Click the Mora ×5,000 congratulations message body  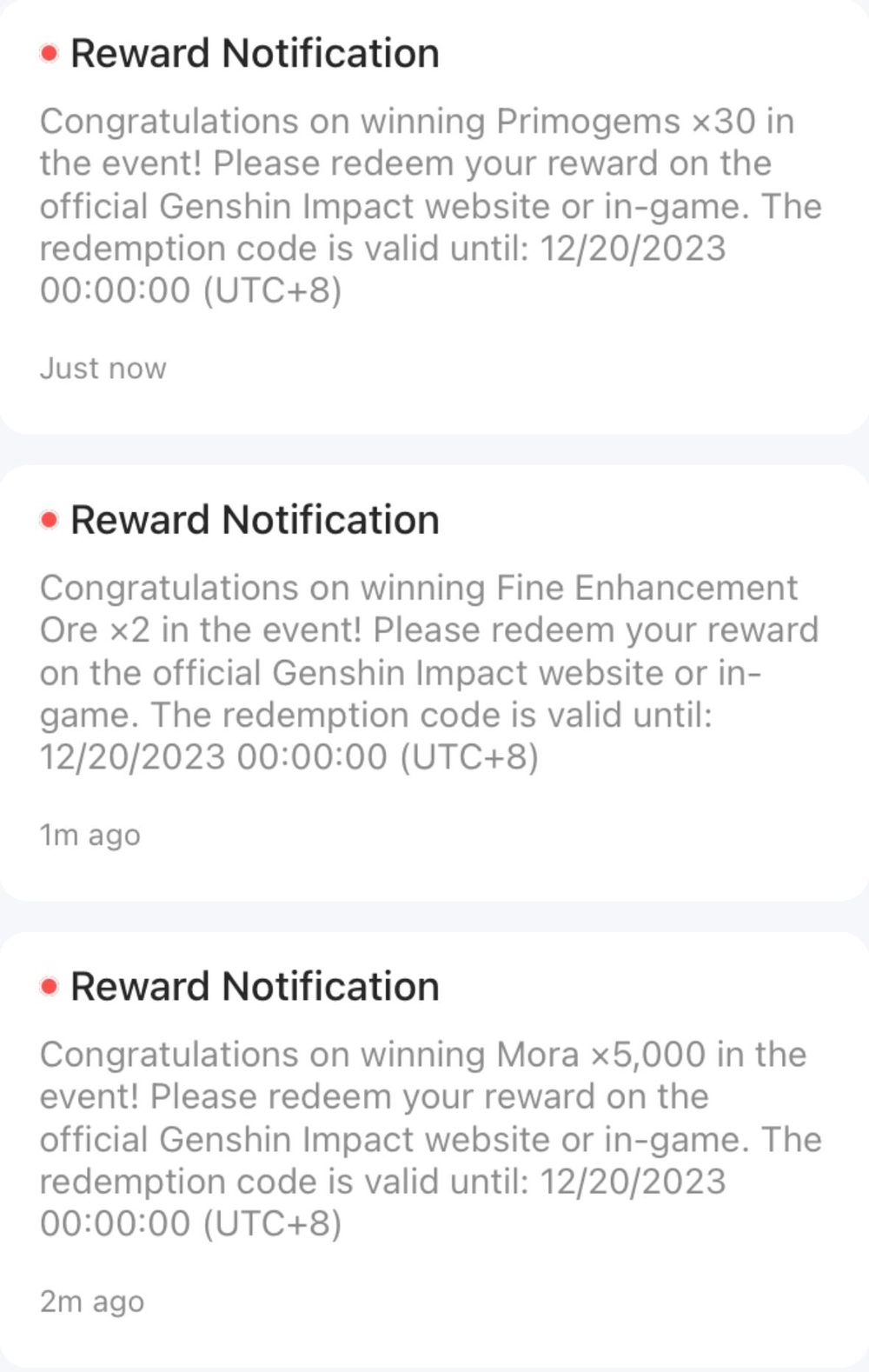click(432, 1136)
